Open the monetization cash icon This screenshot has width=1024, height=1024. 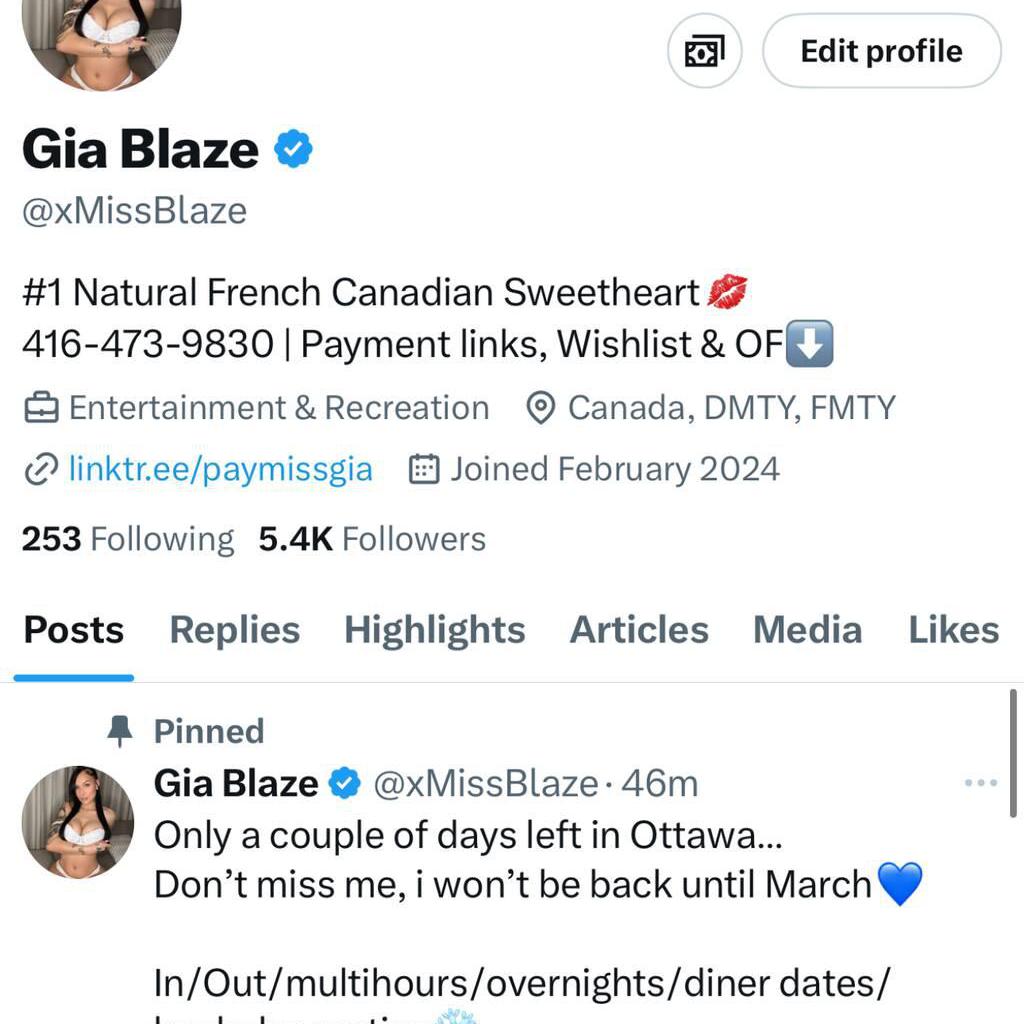[704, 51]
